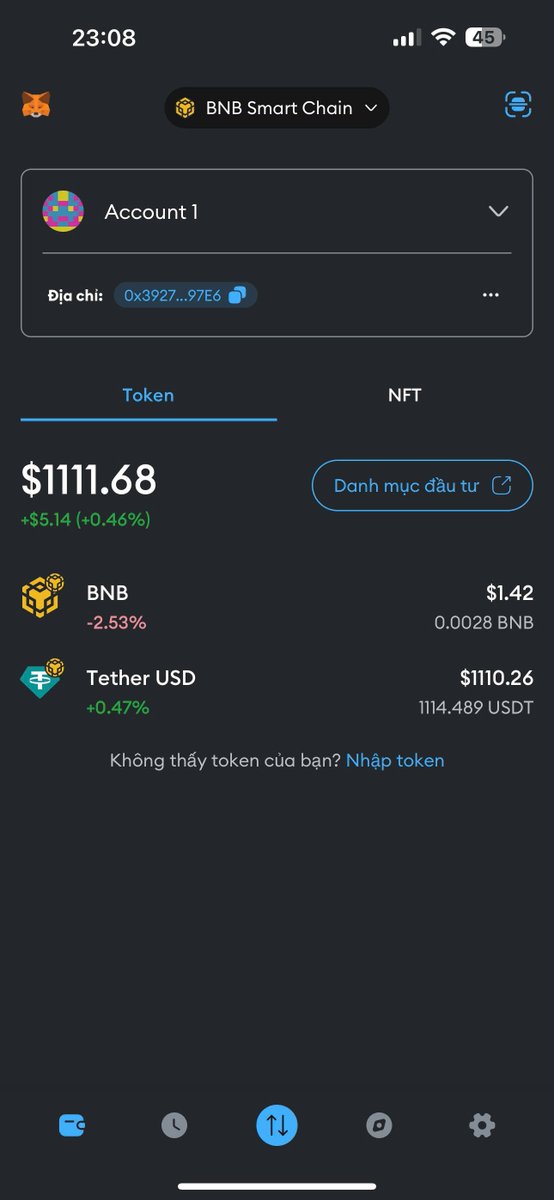Viewport: 554px width, 1200px height.
Task: Tap the swap arrows action button
Action: coord(277,1126)
